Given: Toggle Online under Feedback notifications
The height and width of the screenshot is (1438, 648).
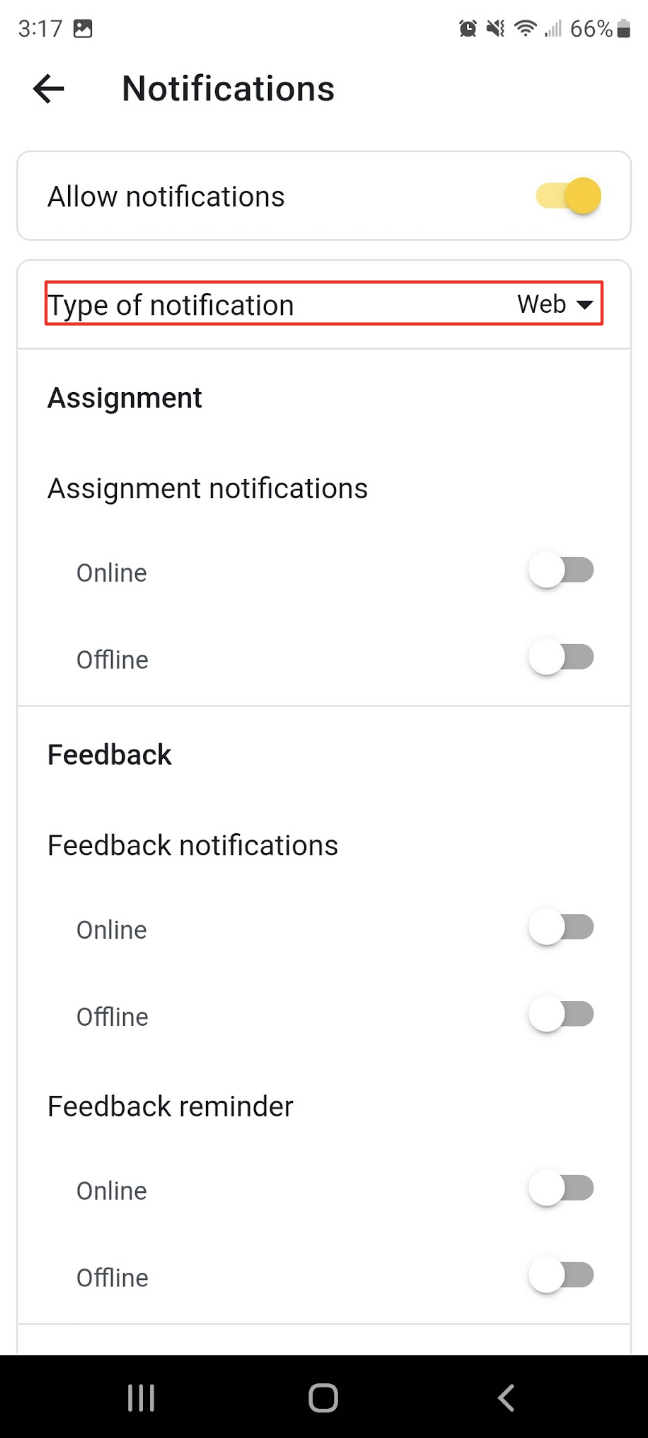Looking at the screenshot, I should (x=561, y=929).
